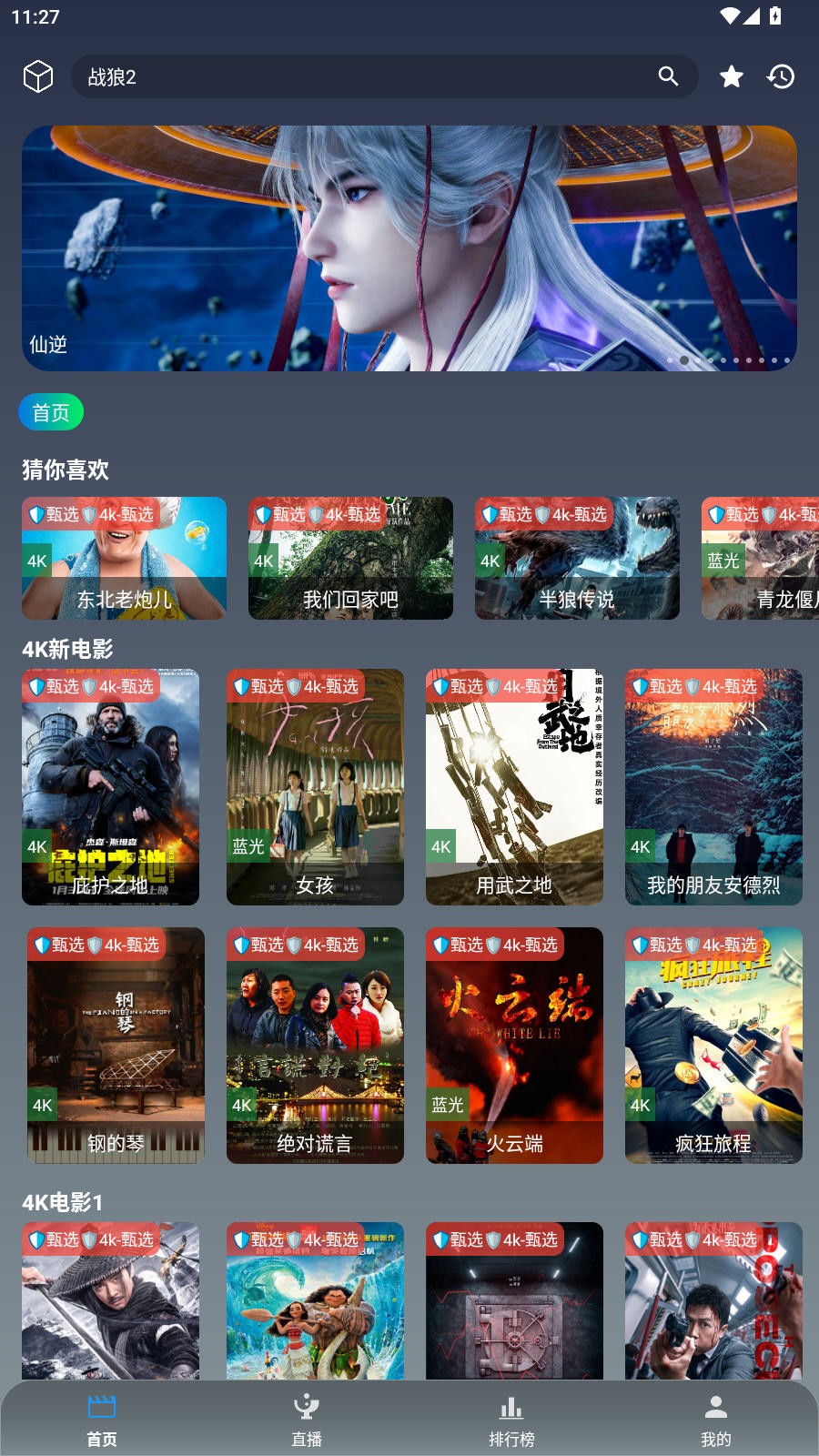The width and height of the screenshot is (819, 1456).
Task: Open favorites with the star icon
Action: tap(732, 76)
